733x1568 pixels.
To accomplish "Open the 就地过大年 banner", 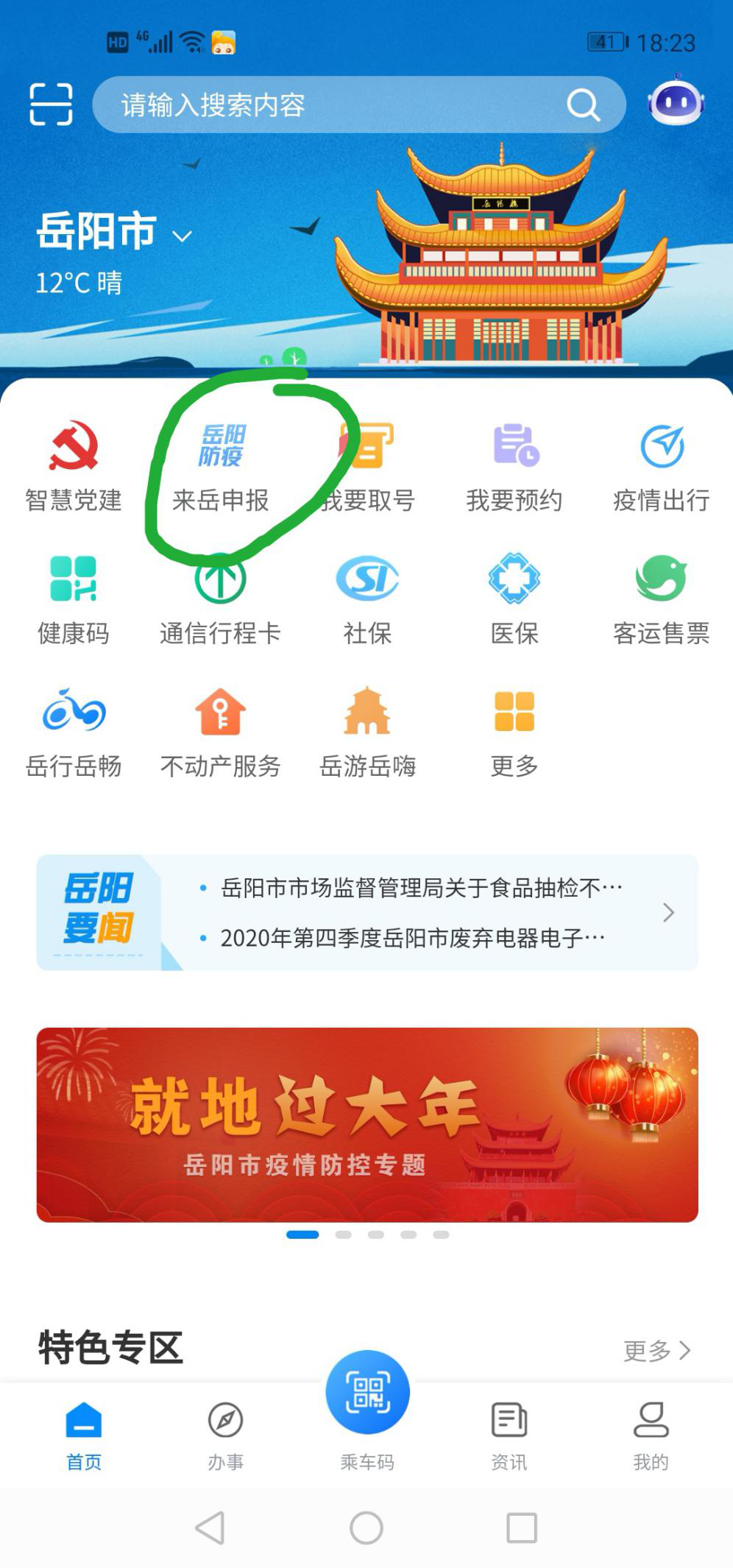I will 367,1124.
